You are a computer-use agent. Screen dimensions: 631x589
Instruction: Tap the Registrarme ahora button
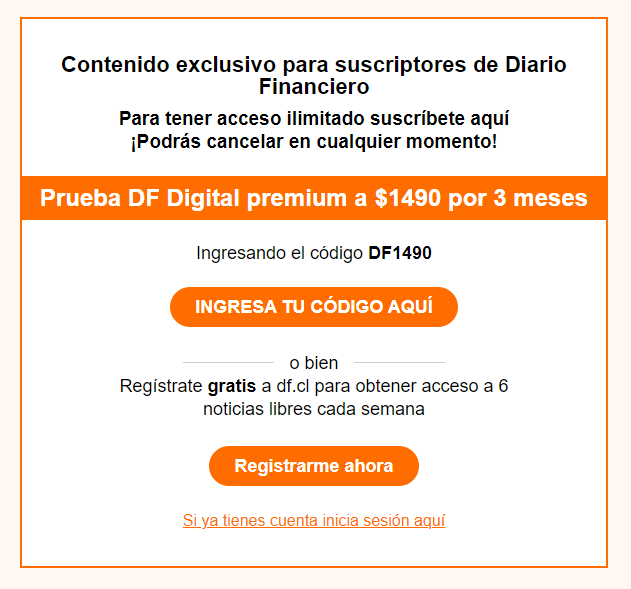[314, 466]
